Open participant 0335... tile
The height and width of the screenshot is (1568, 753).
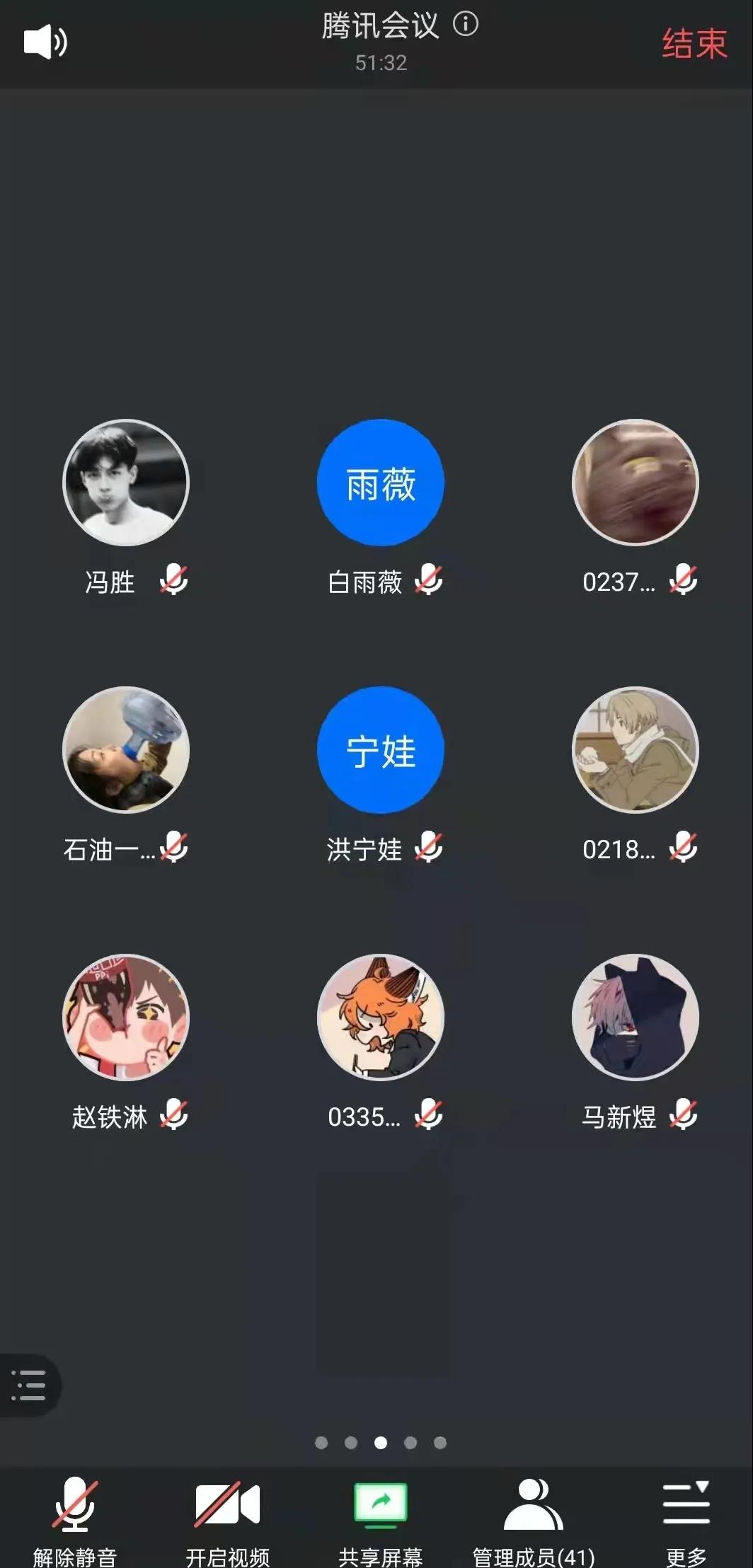[380, 1017]
